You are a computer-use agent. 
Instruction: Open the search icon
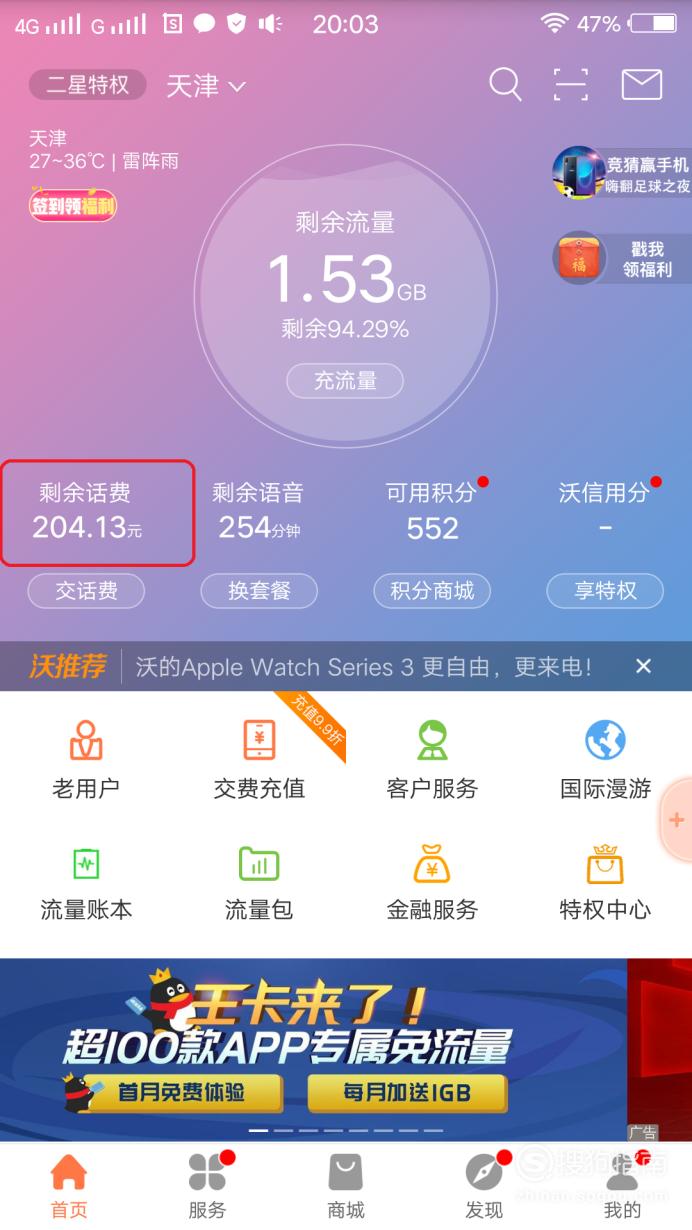(x=505, y=85)
